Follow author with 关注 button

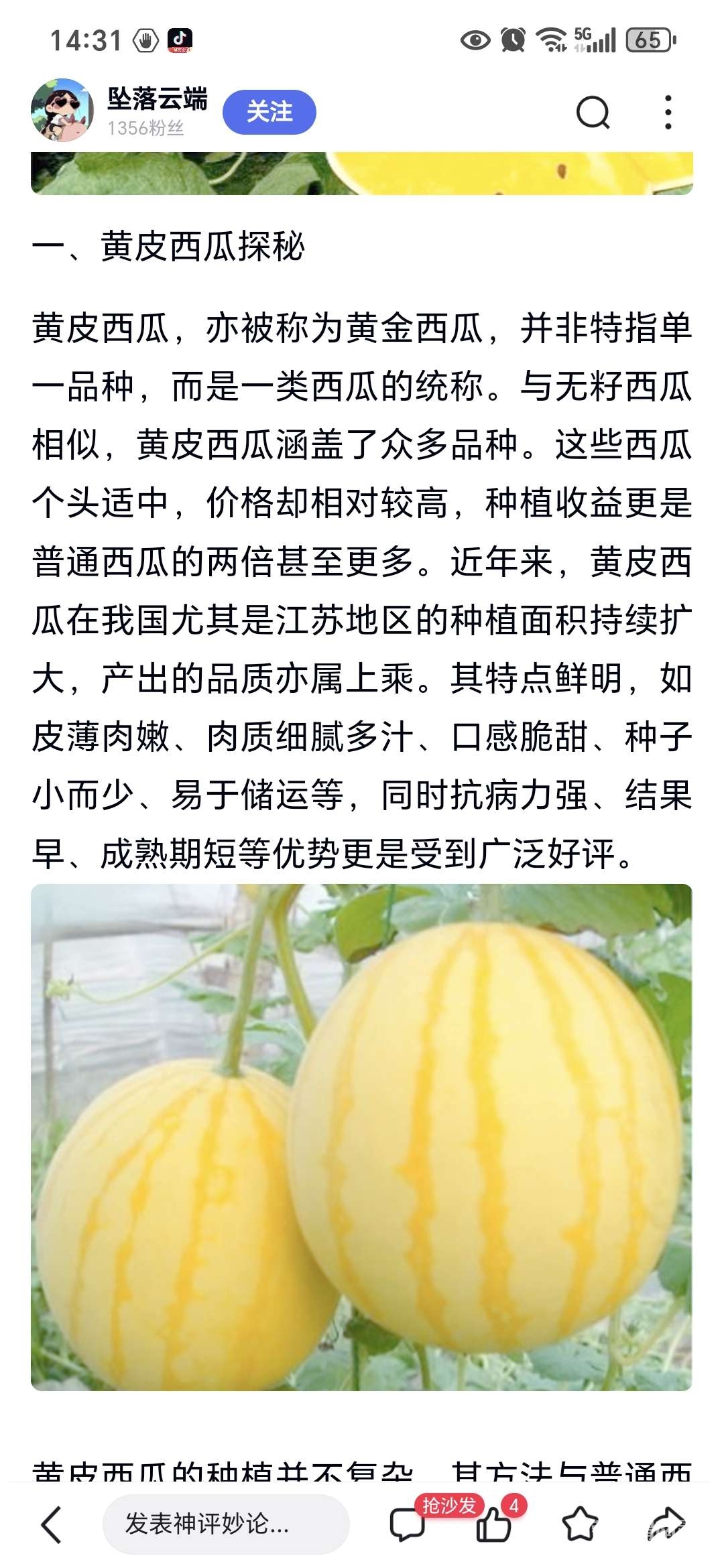click(x=269, y=112)
